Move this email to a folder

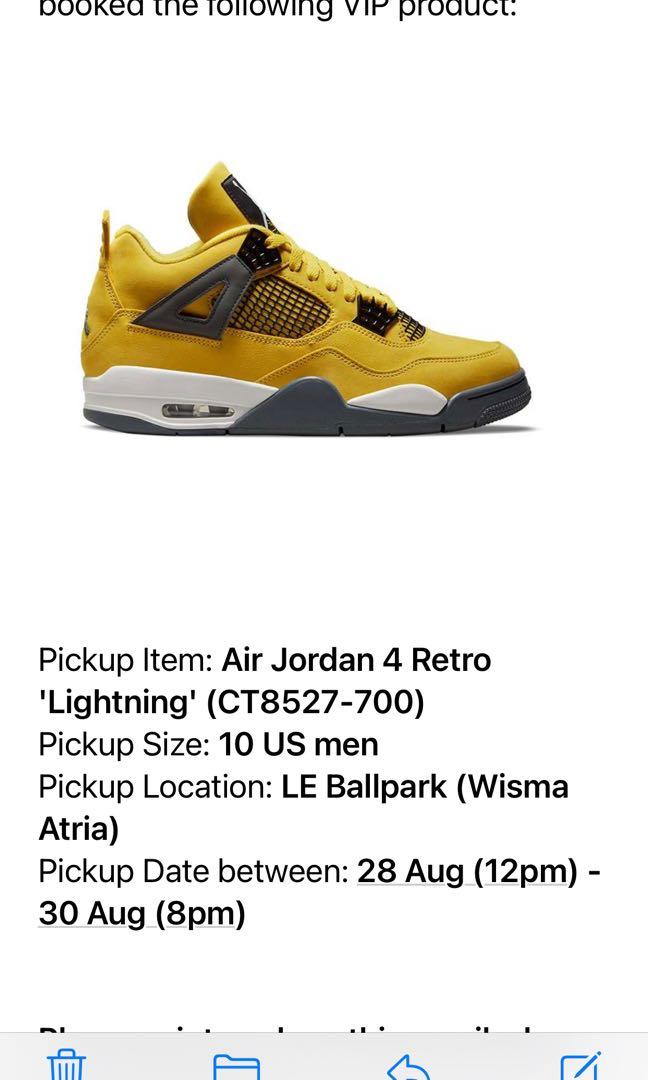[x=237, y=1067]
